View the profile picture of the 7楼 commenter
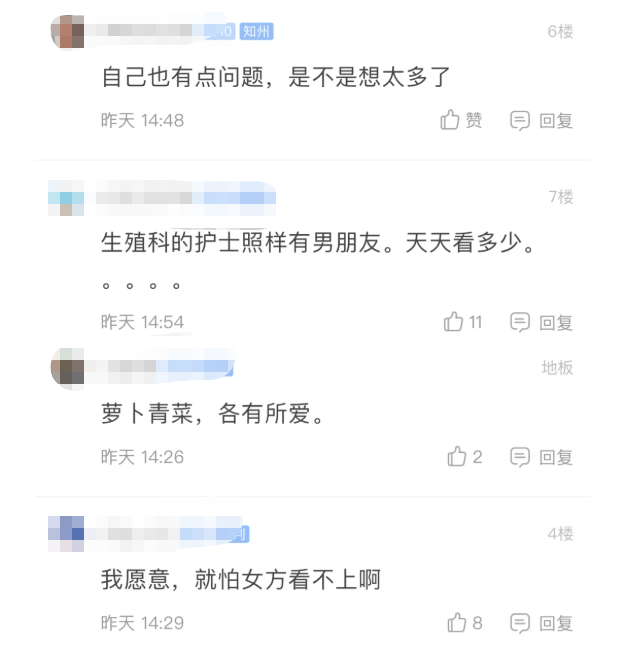 coord(66,197)
